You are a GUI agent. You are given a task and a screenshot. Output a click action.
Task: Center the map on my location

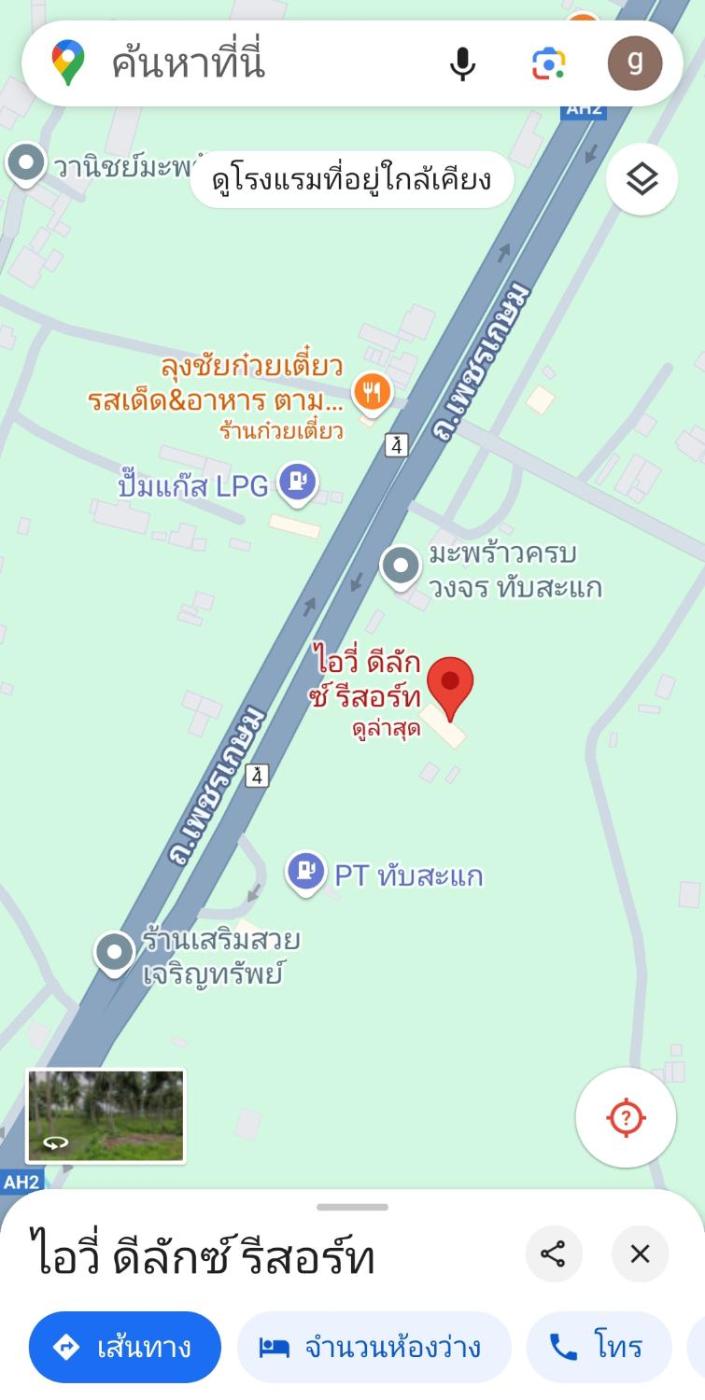[x=626, y=1118]
